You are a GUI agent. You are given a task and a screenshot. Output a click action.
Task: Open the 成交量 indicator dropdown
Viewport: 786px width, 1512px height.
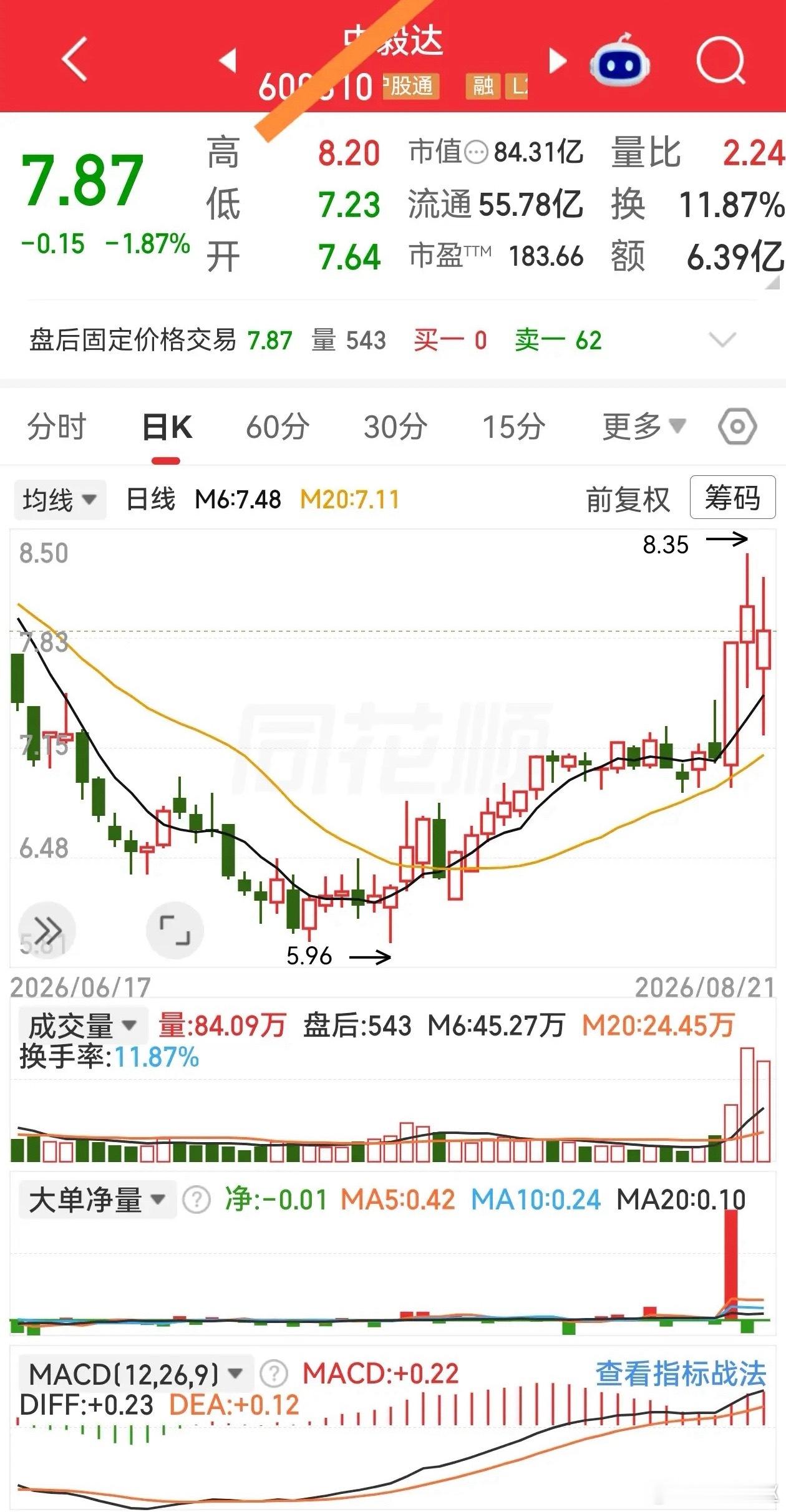82,1025
